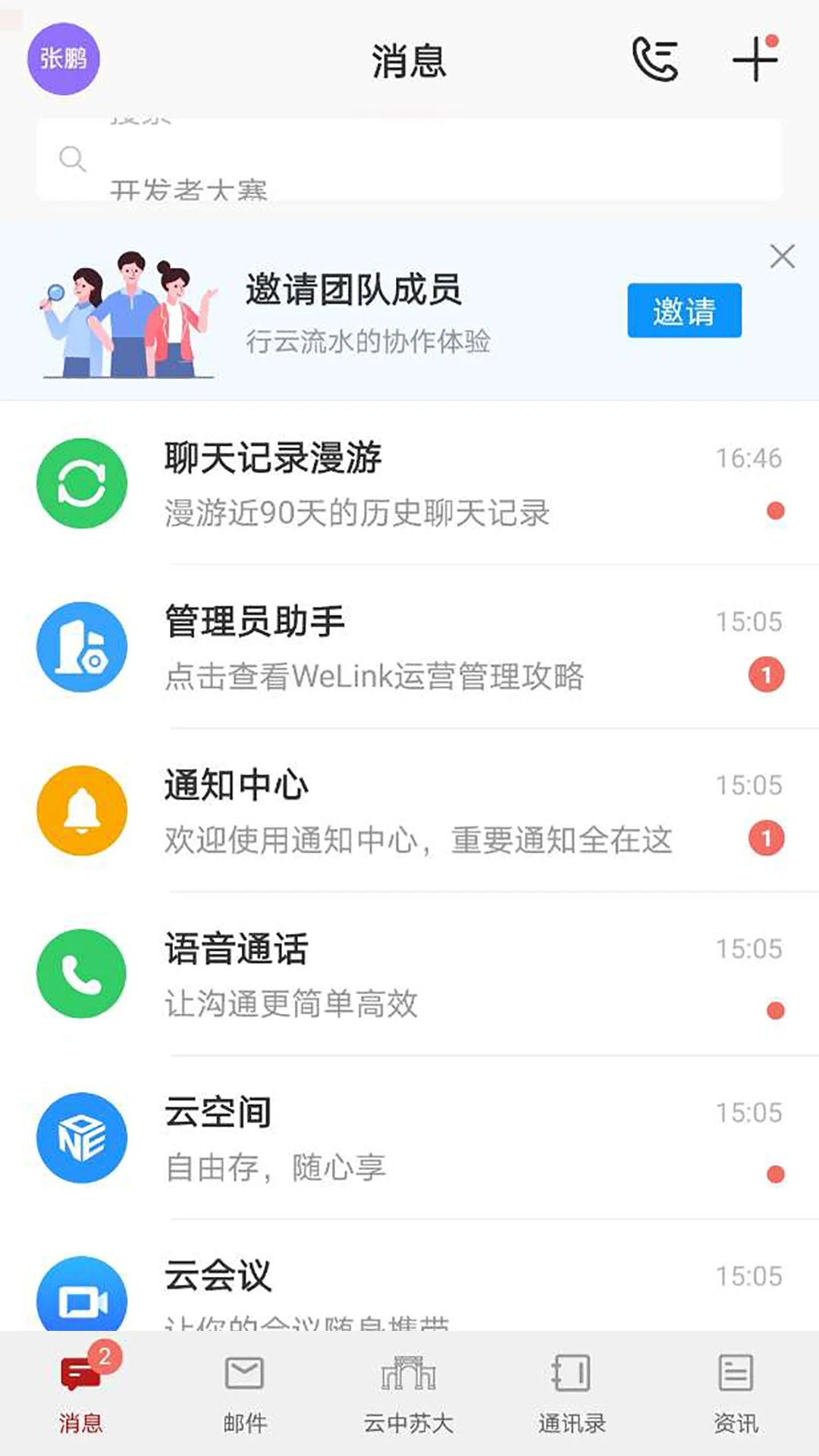Viewport: 819px width, 1456px height.
Task: Tap the 云会议 video meeting icon
Action: pyautogui.click(x=81, y=1297)
